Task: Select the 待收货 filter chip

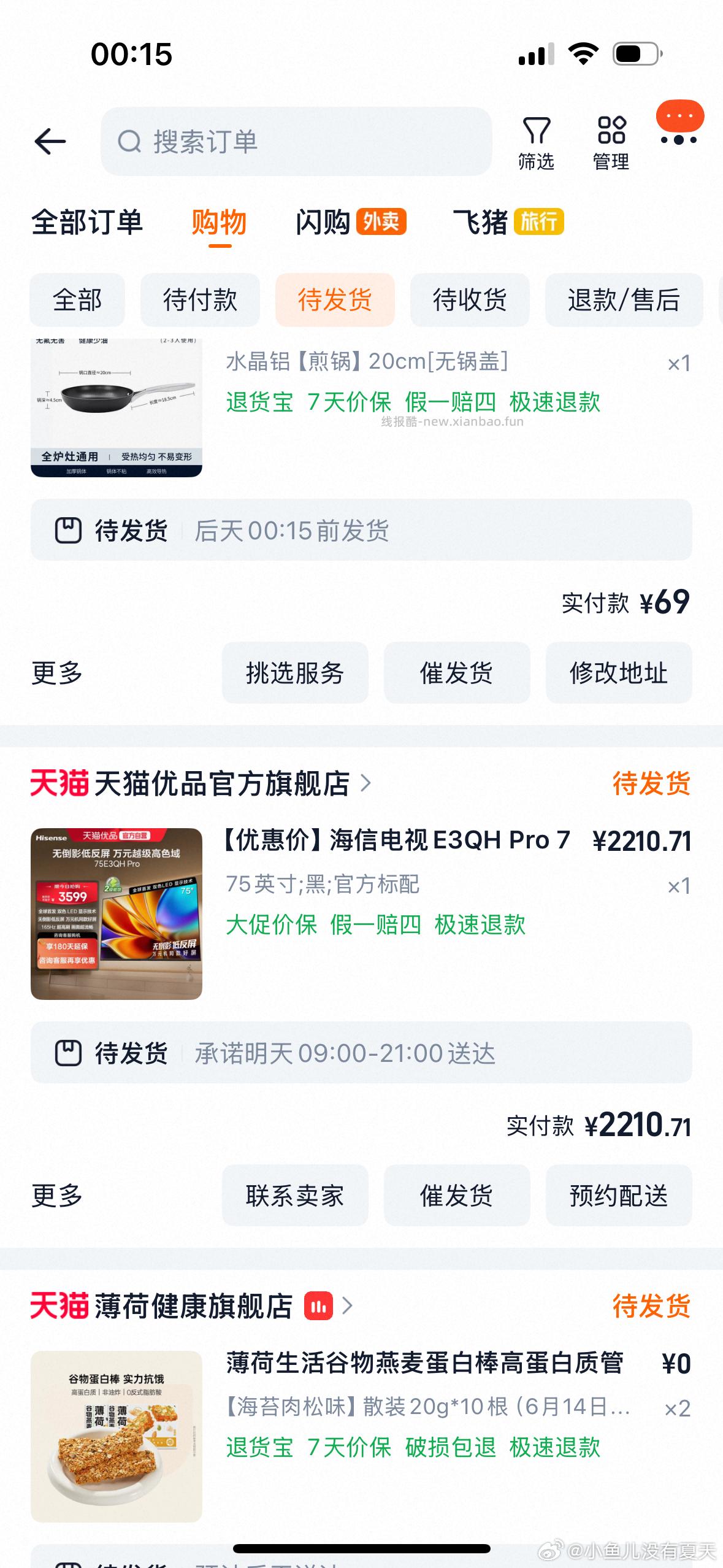Action: (470, 300)
